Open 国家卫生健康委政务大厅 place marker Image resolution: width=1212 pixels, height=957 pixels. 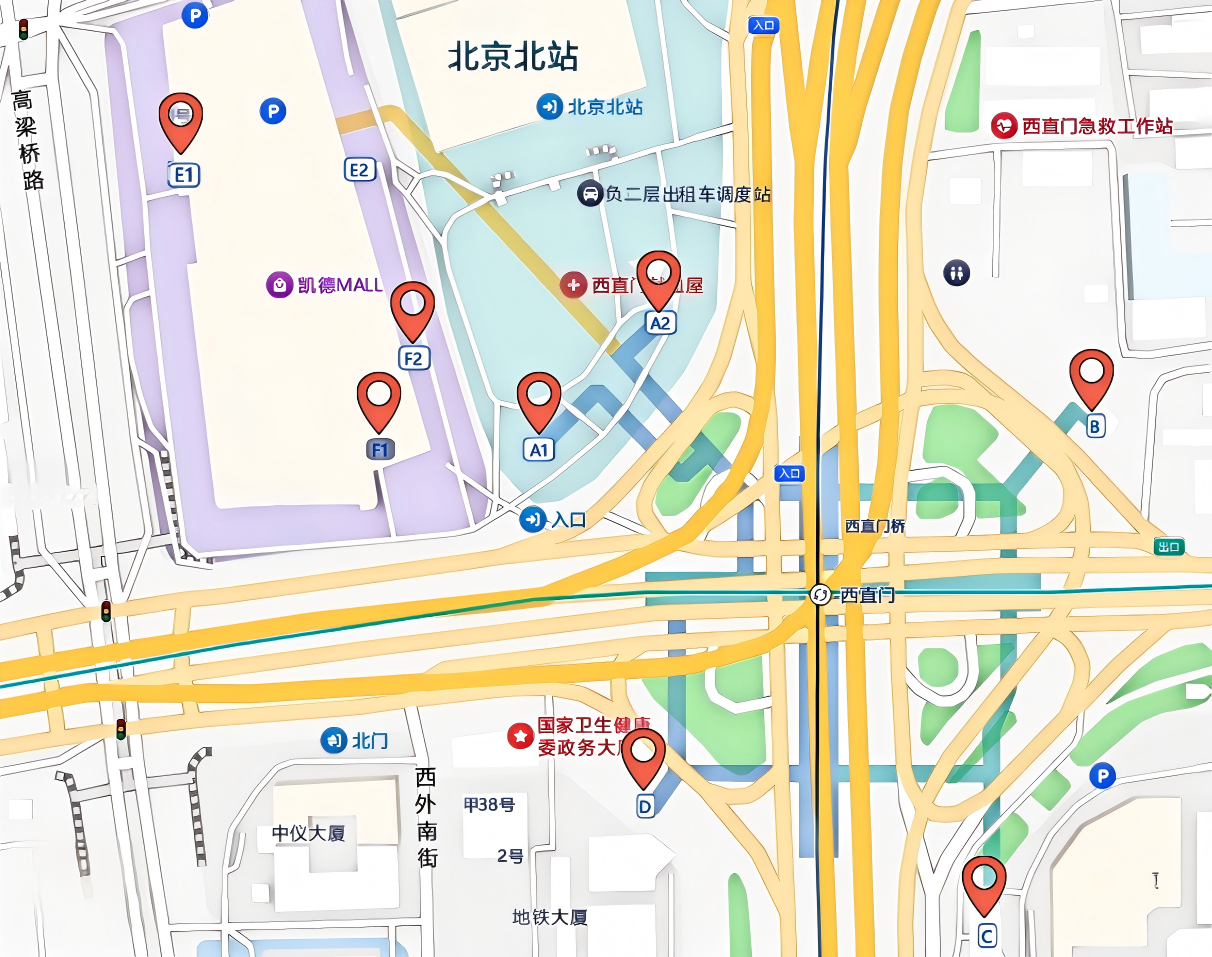[x=520, y=737]
